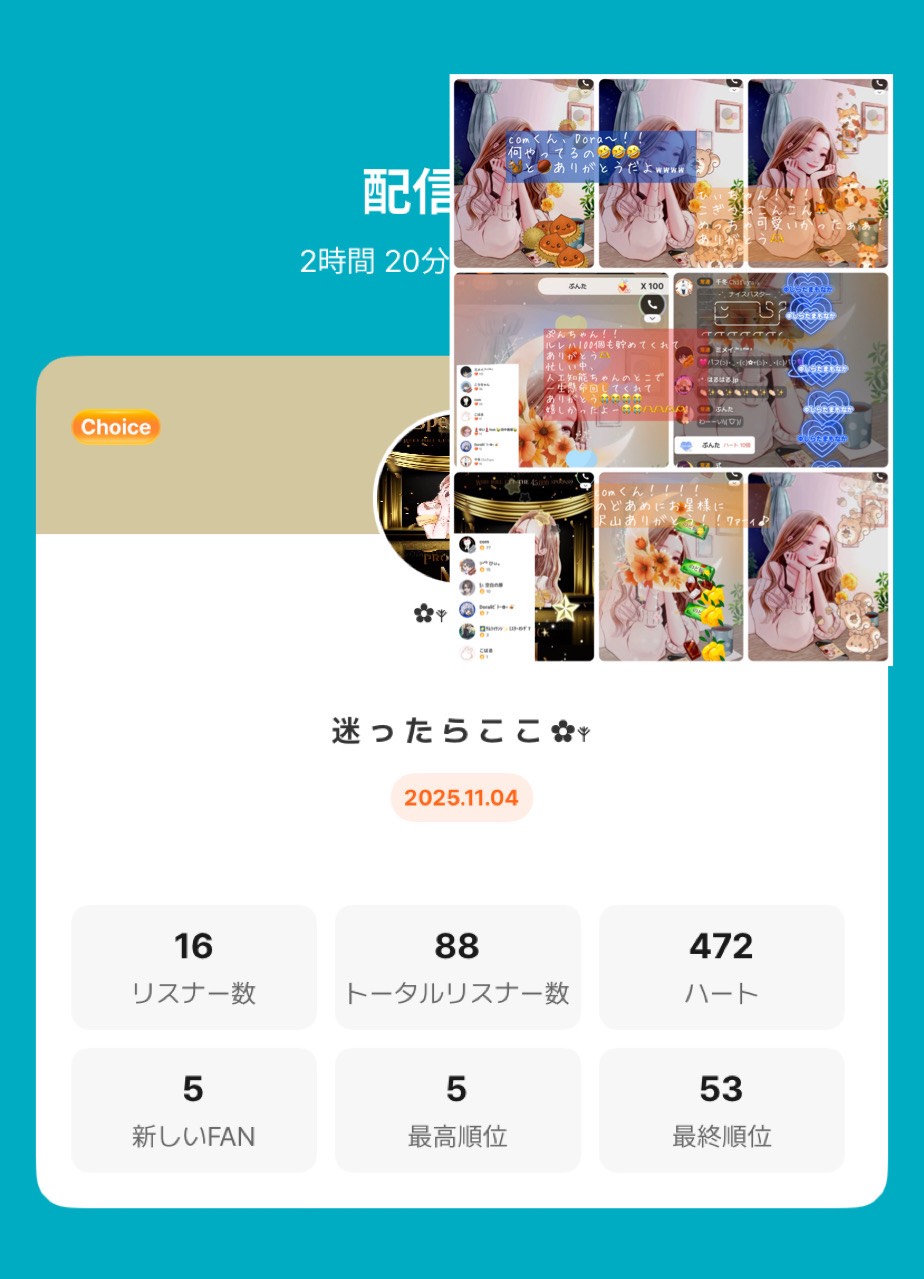The image size is (924, 1279).
Task: Select the リスナー数 16 stat card
Action: click(194, 966)
